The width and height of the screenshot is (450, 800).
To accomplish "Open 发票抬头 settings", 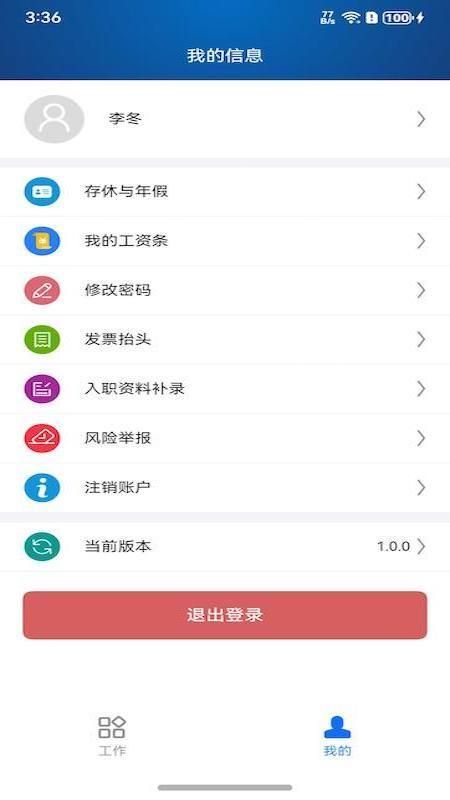I will [225, 339].
